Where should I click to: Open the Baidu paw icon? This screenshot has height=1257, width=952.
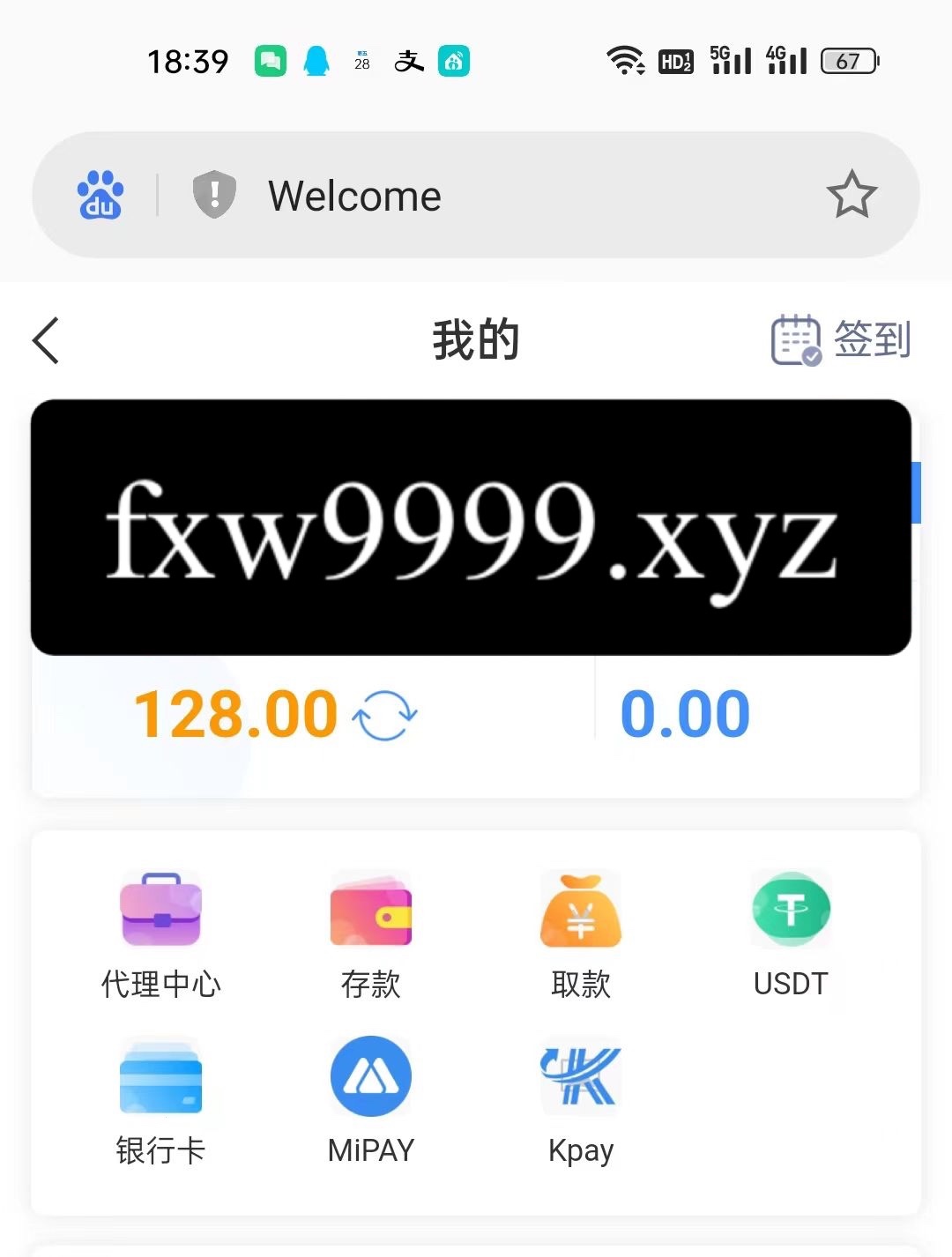coord(100,195)
